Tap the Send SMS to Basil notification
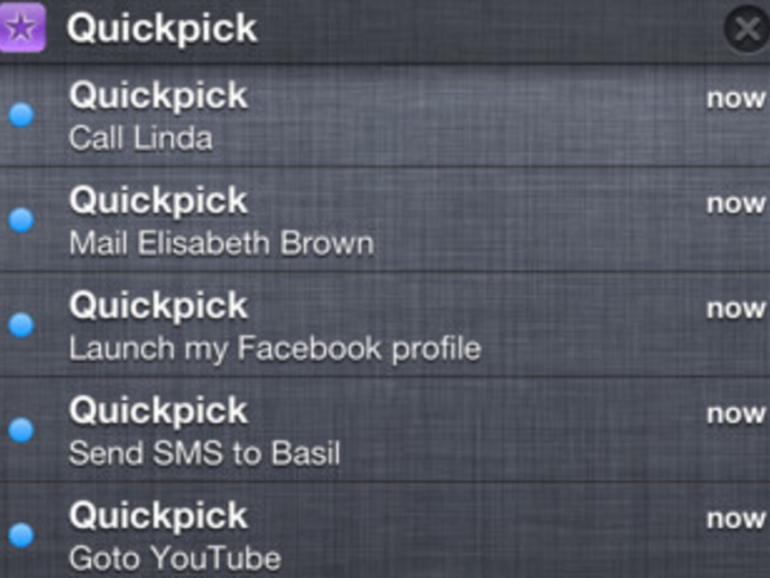 coord(385,432)
